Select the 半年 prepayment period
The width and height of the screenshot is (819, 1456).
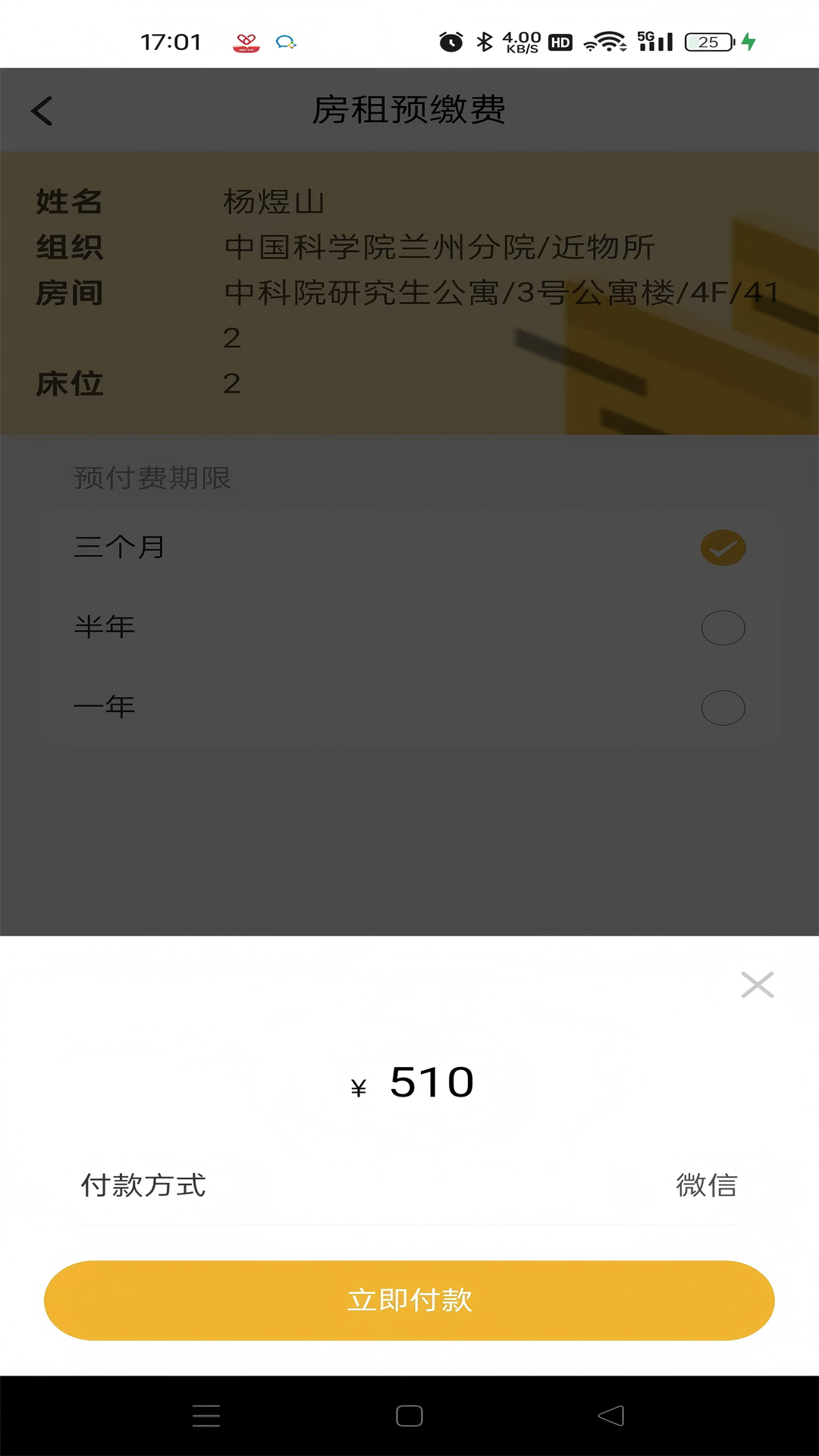(722, 628)
